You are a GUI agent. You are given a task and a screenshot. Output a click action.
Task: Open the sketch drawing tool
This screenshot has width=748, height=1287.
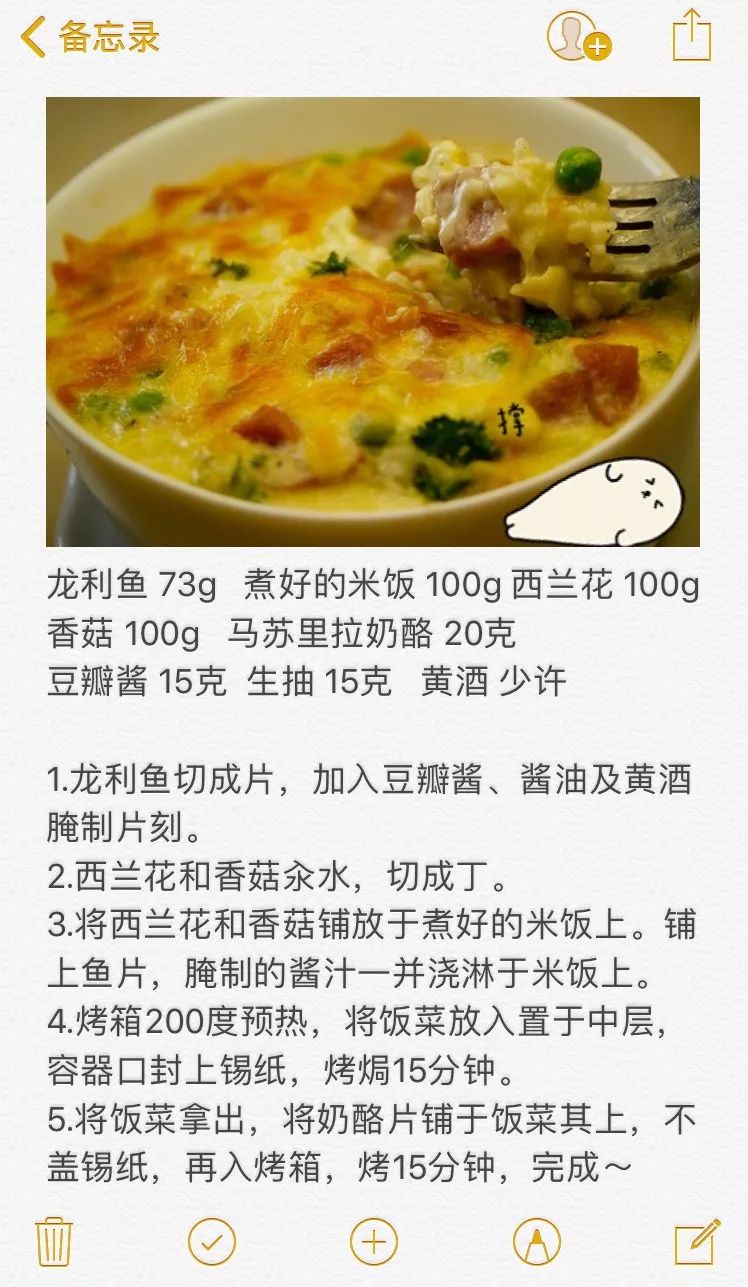537,1242
